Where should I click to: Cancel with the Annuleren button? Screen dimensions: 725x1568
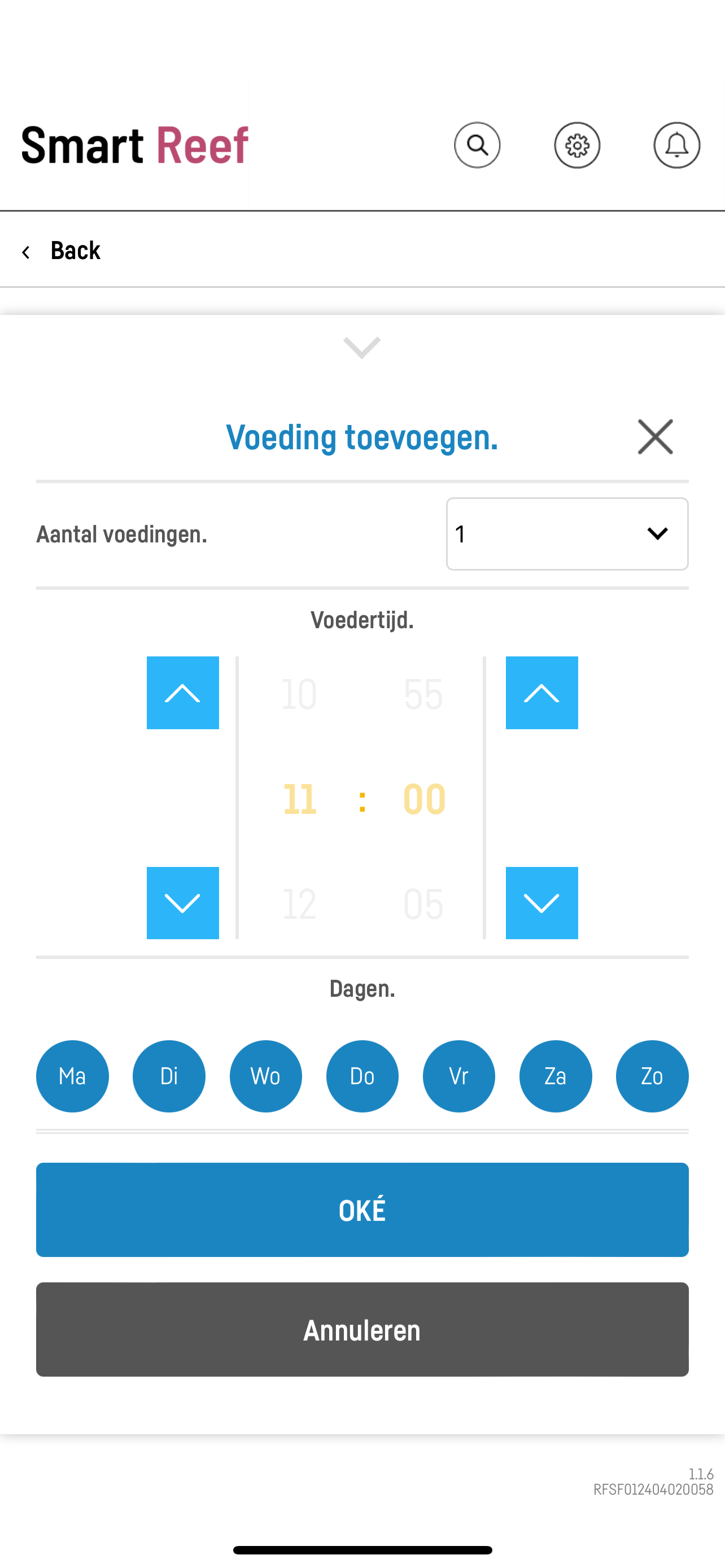362,1329
